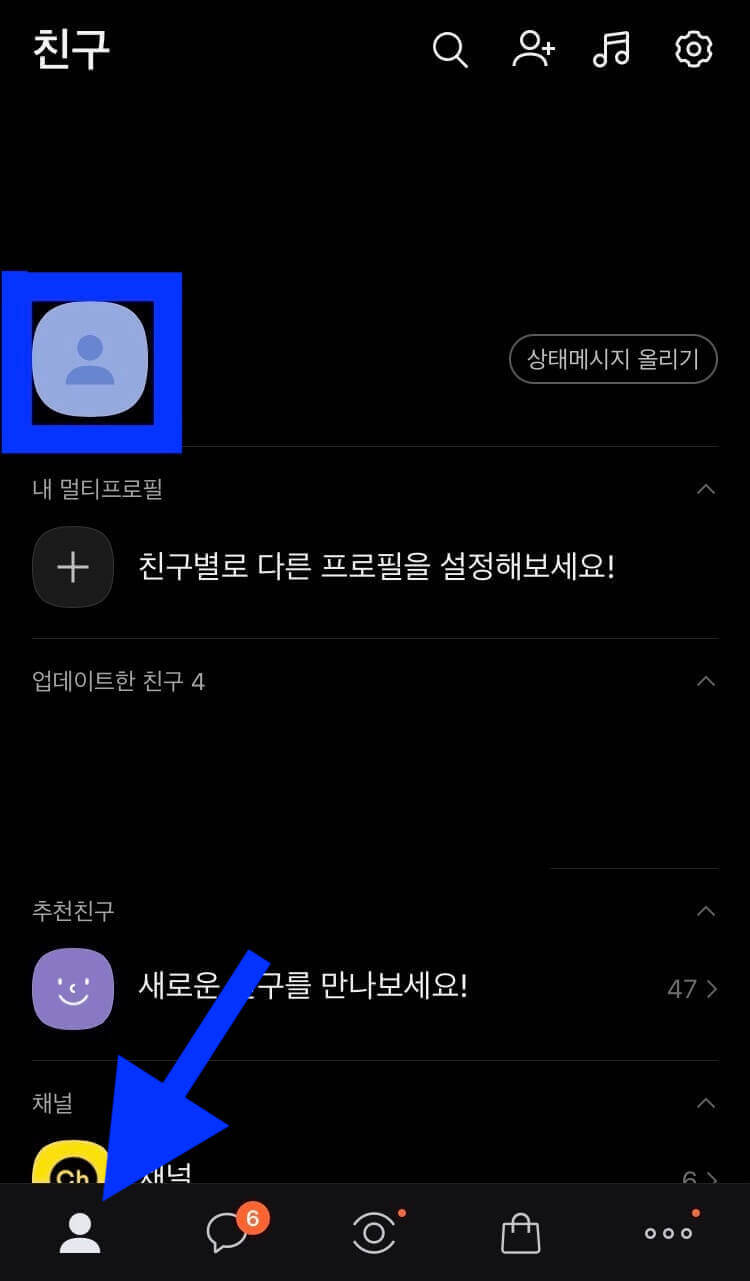The image size is (750, 1281).
Task: Open settings with the gear icon
Action: click(692, 49)
